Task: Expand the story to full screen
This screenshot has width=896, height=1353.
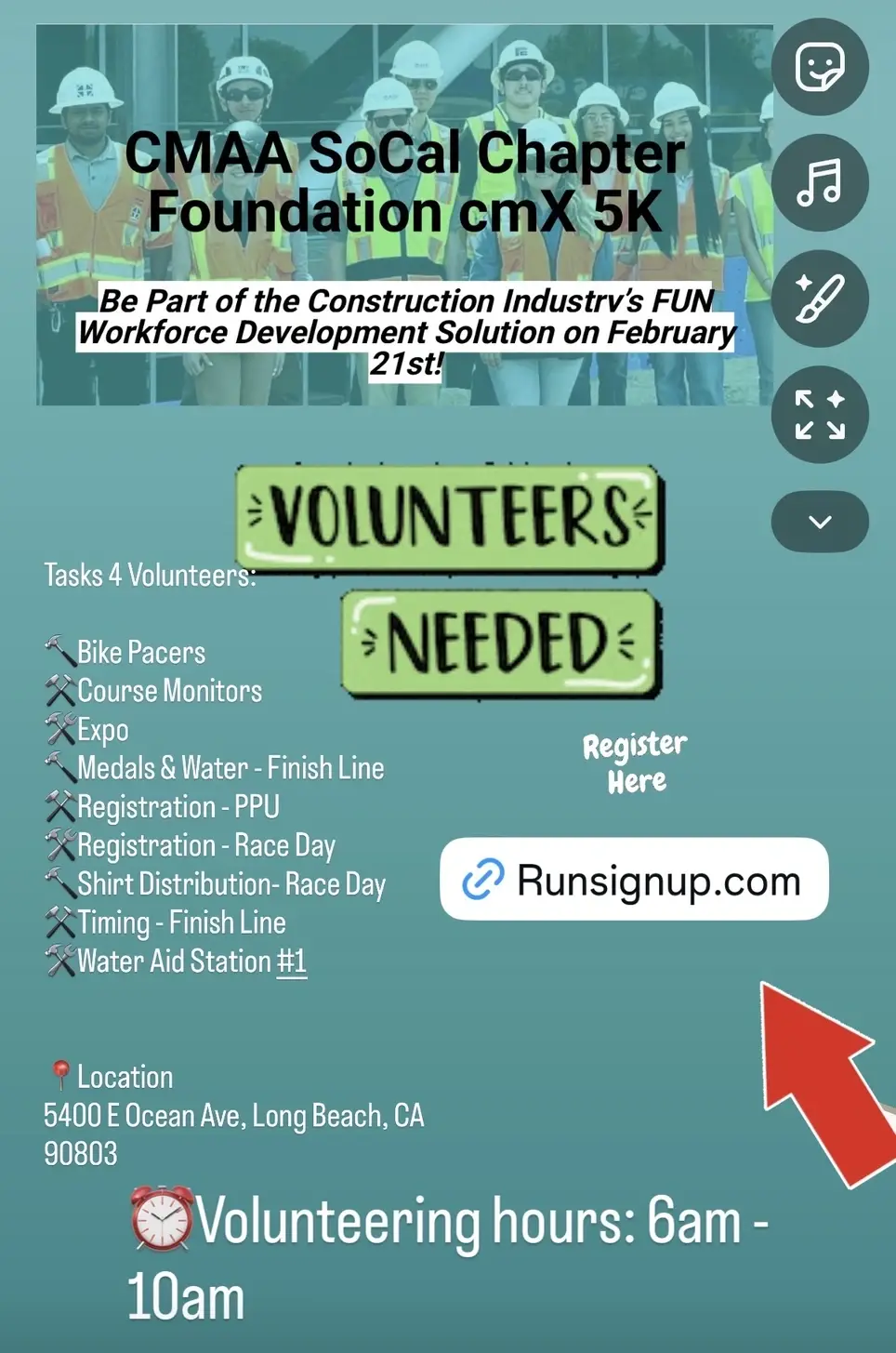Action: 819,414
